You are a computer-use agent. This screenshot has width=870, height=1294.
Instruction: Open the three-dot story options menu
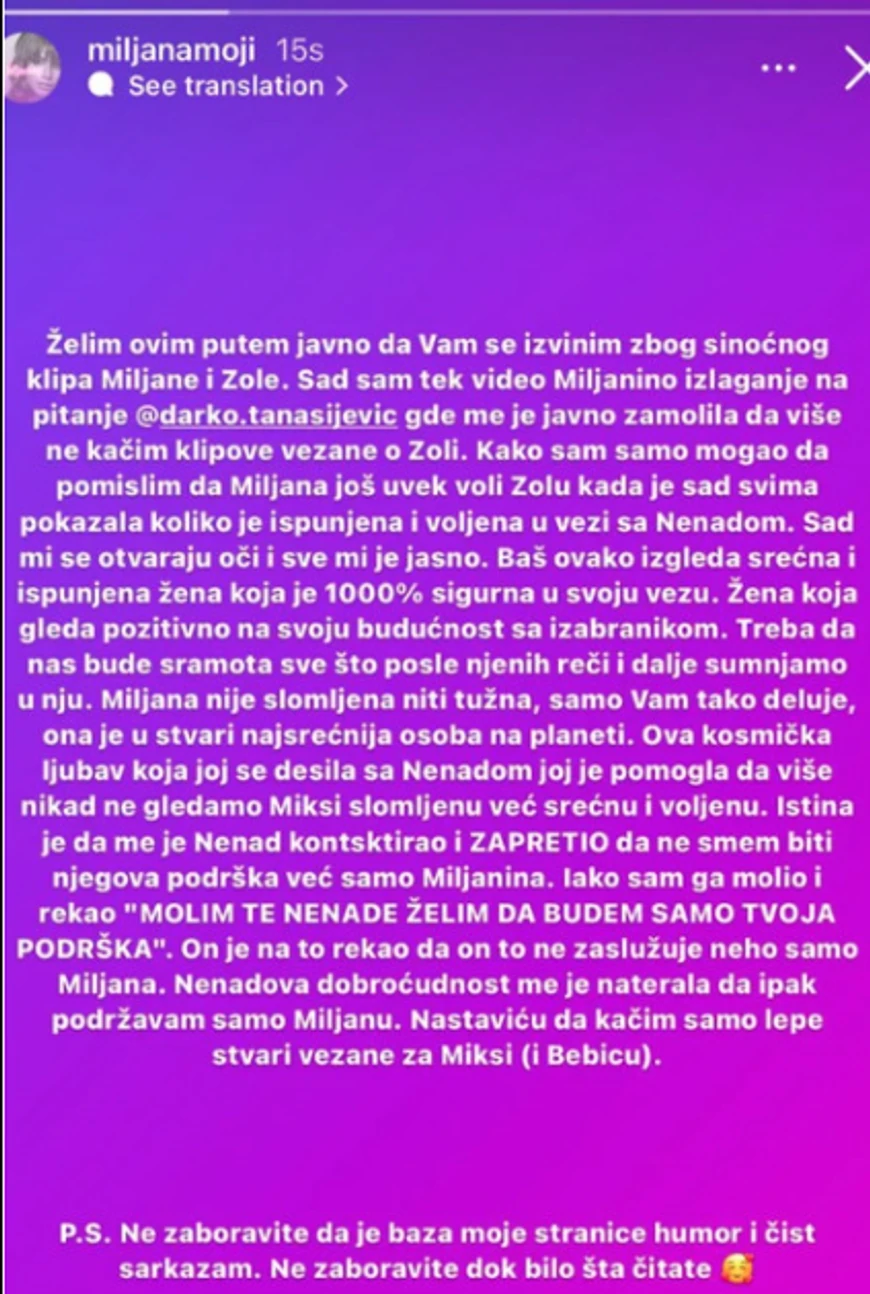click(x=779, y=68)
